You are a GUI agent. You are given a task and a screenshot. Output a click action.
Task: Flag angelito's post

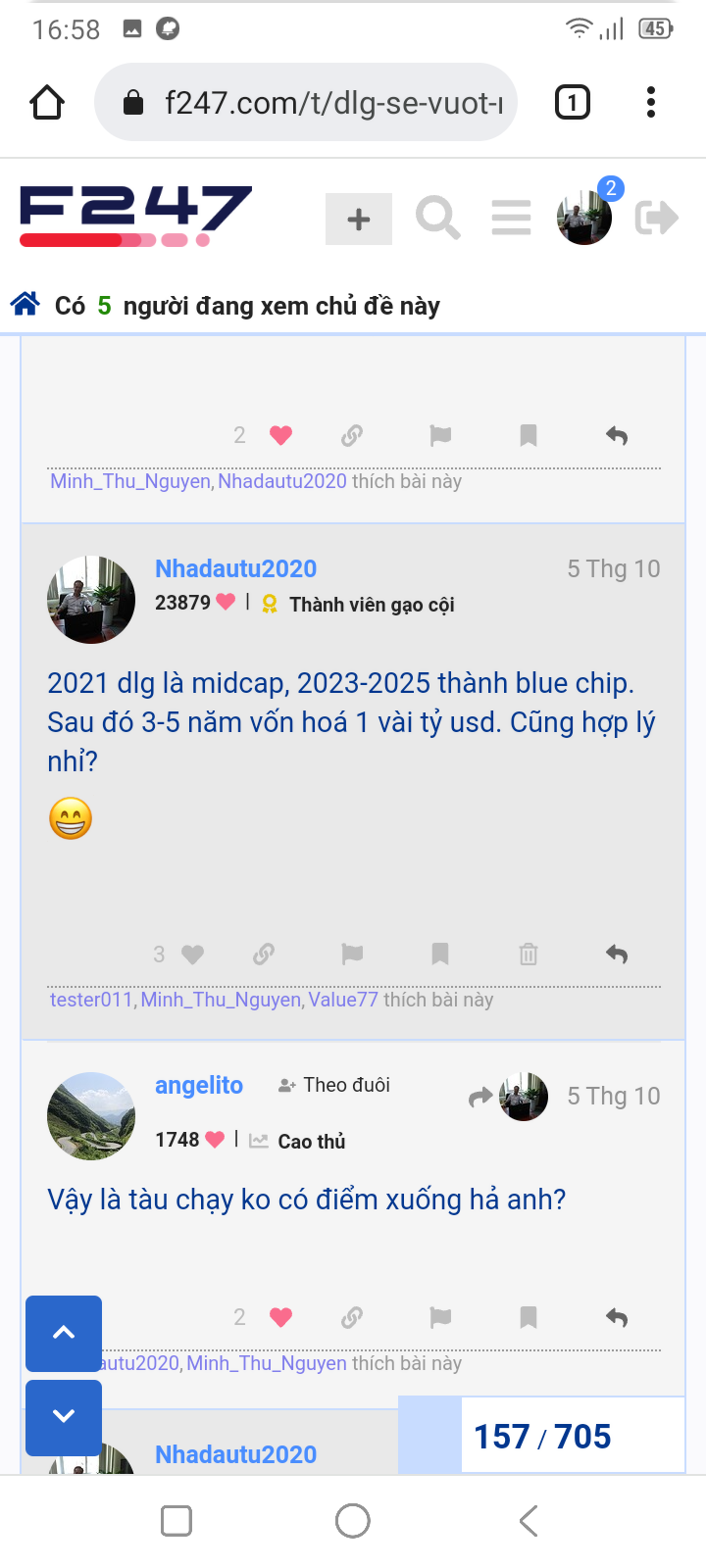pyautogui.click(x=440, y=1317)
